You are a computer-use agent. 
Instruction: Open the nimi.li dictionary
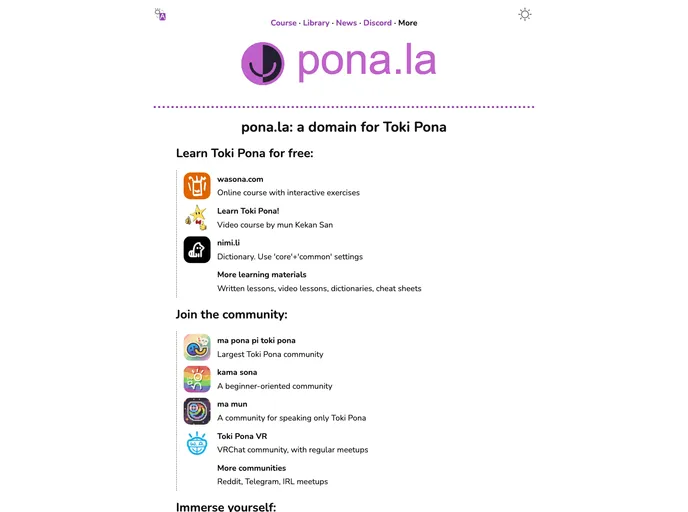click(228, 243)
